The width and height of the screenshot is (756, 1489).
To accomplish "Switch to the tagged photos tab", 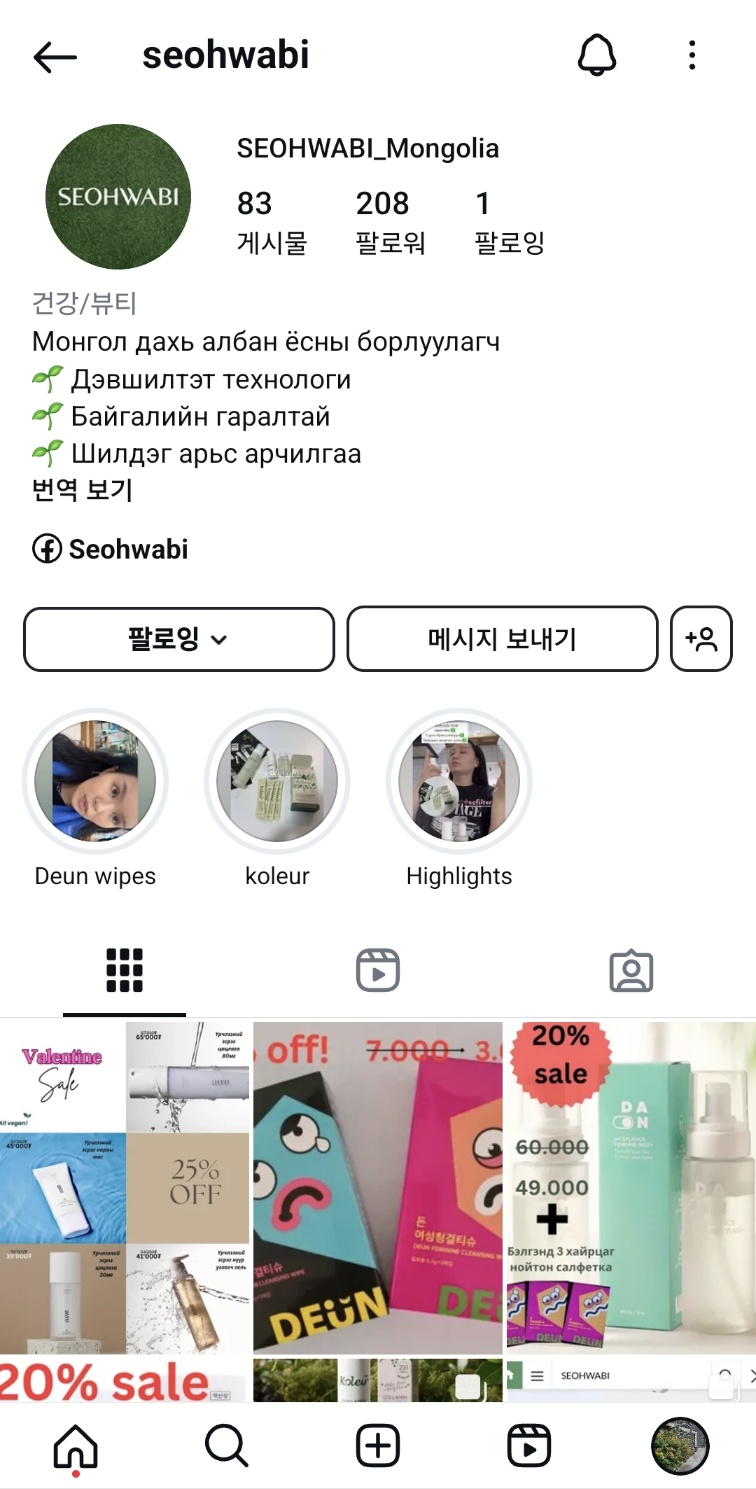I will click(631, 970).
